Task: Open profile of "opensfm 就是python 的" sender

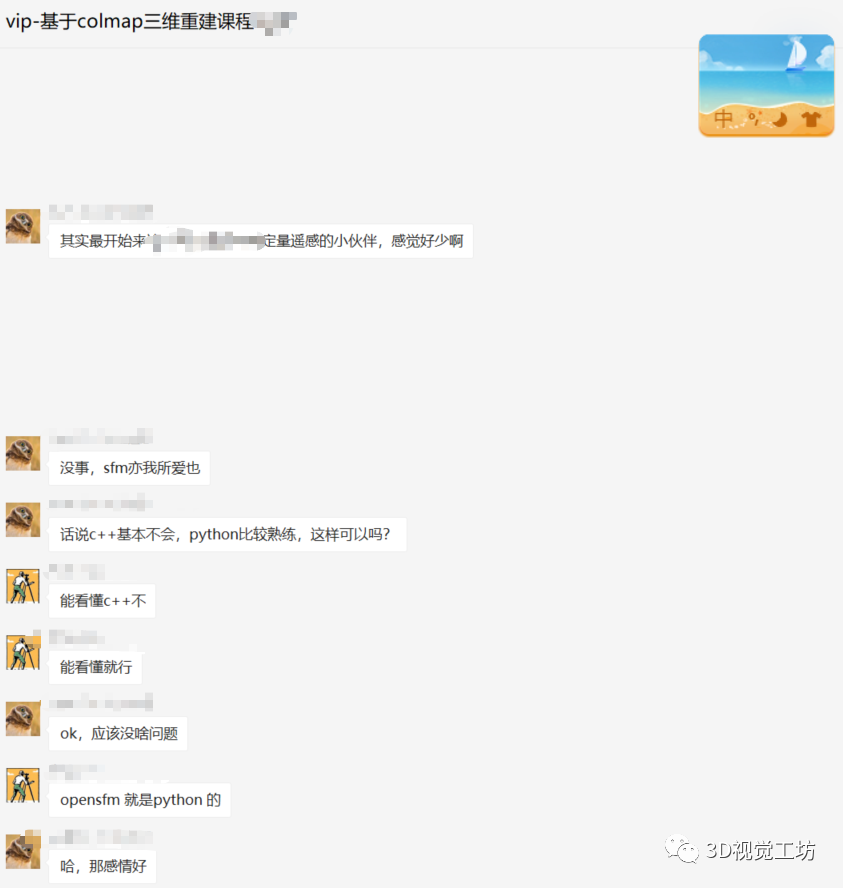Action: point(22,785)
